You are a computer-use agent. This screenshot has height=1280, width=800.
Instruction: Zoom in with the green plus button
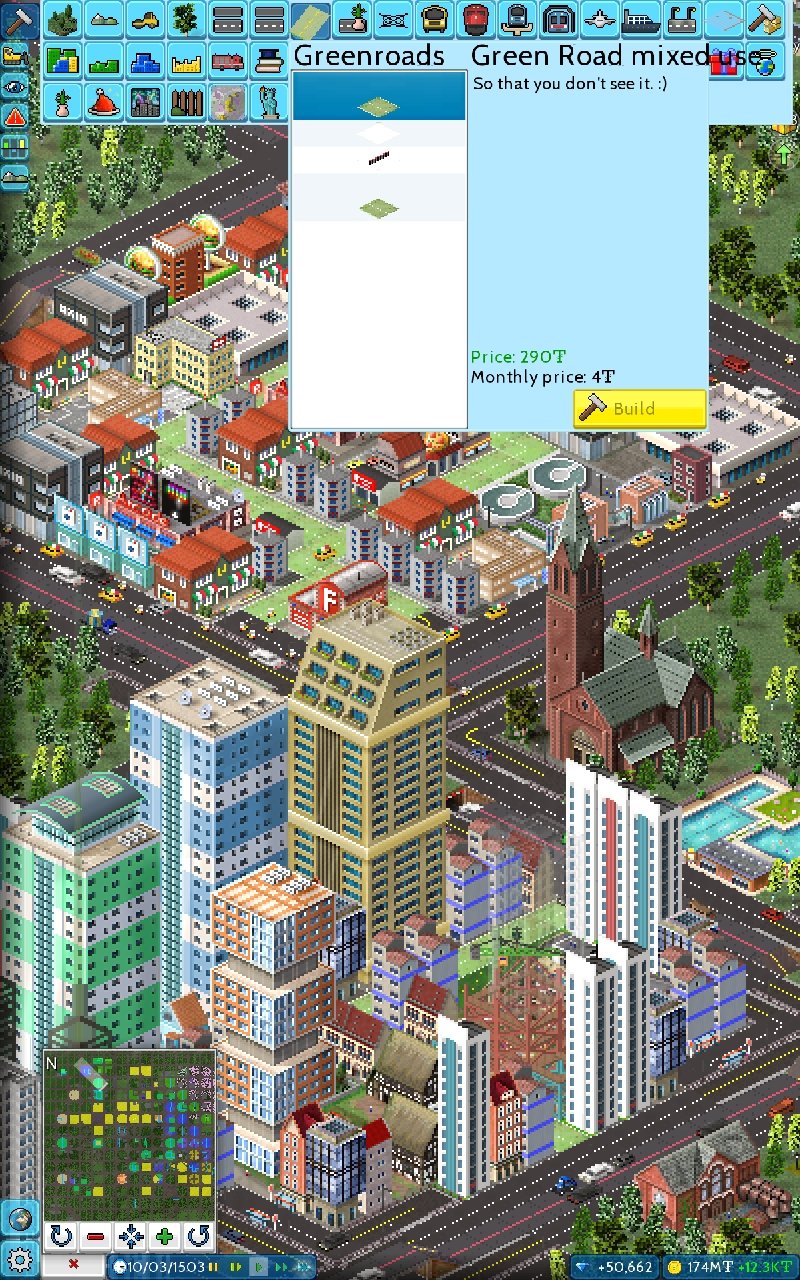pyautogui.click(x=165, y=1237)
